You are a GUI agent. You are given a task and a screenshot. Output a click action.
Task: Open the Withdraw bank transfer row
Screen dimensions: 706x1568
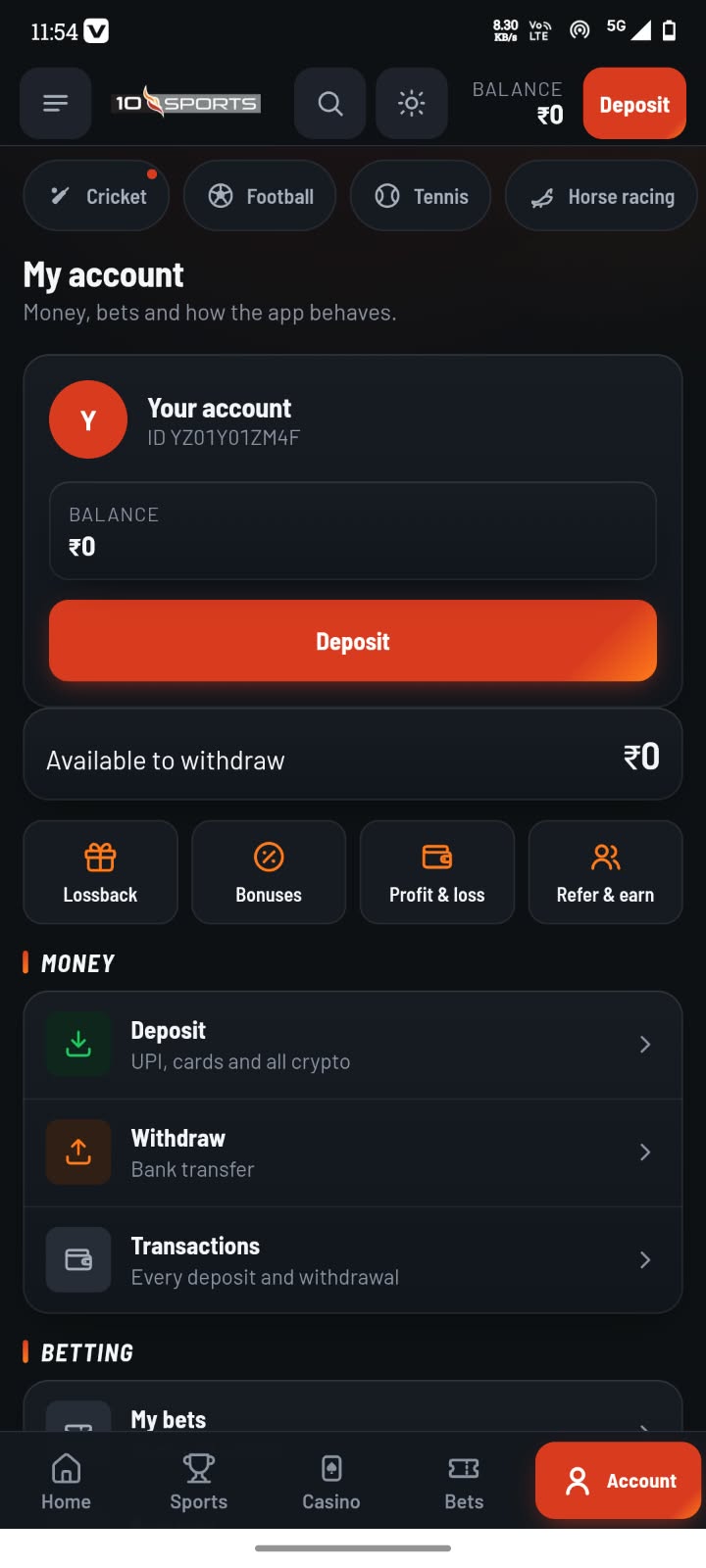pos(353,1152)
